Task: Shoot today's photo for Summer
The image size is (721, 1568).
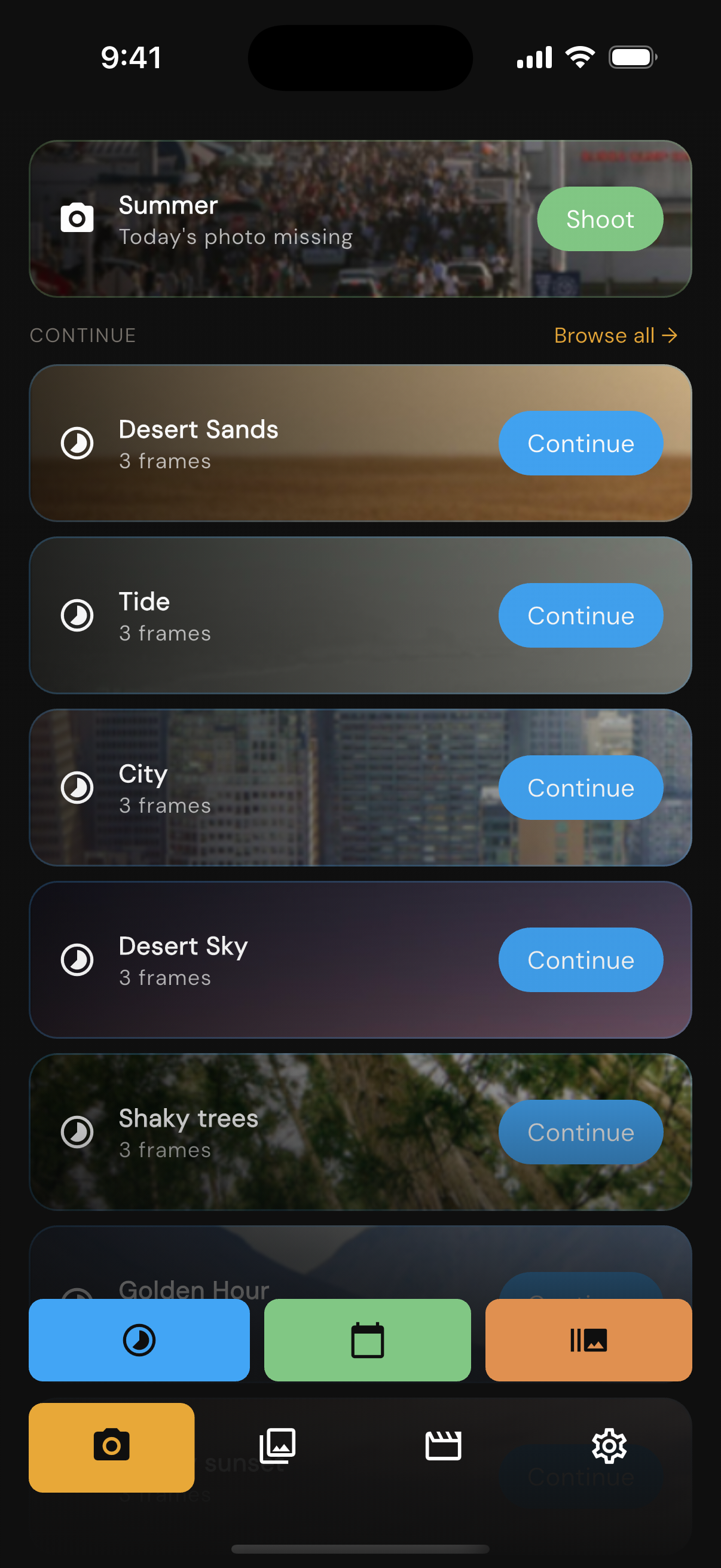Action: (599, 219)
